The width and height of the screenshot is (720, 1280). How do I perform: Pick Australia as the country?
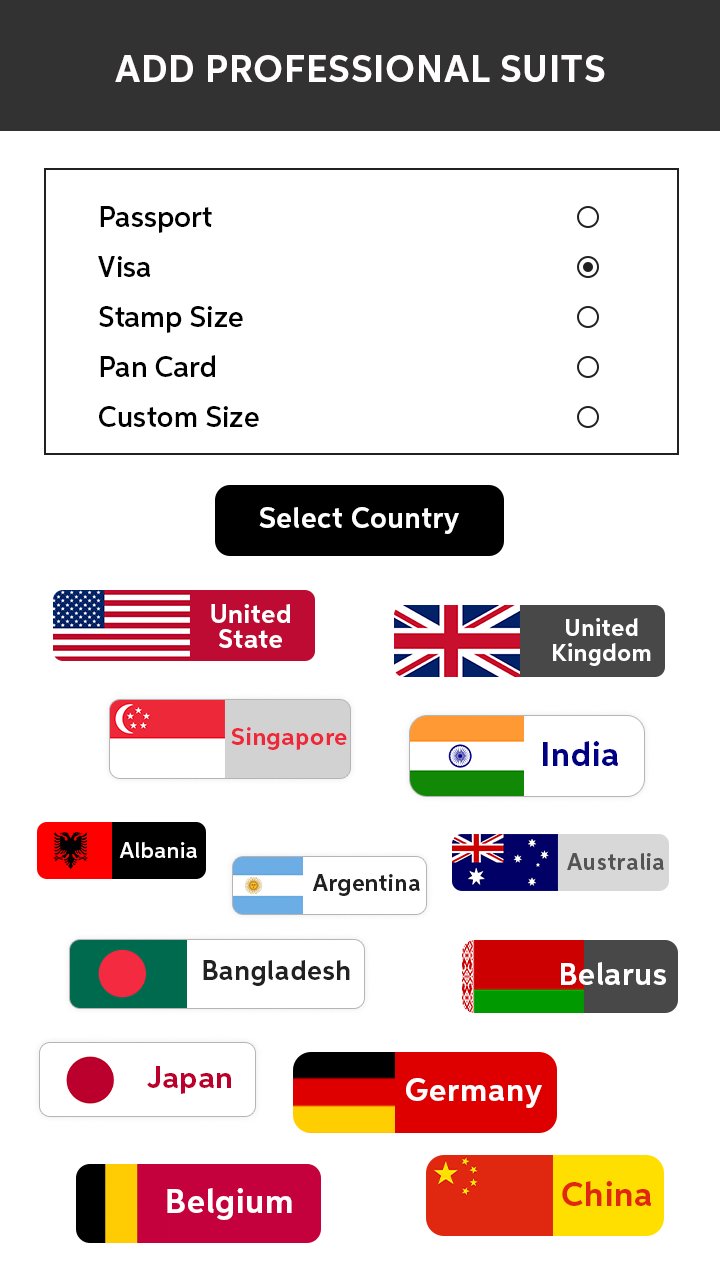pos(560,862)
